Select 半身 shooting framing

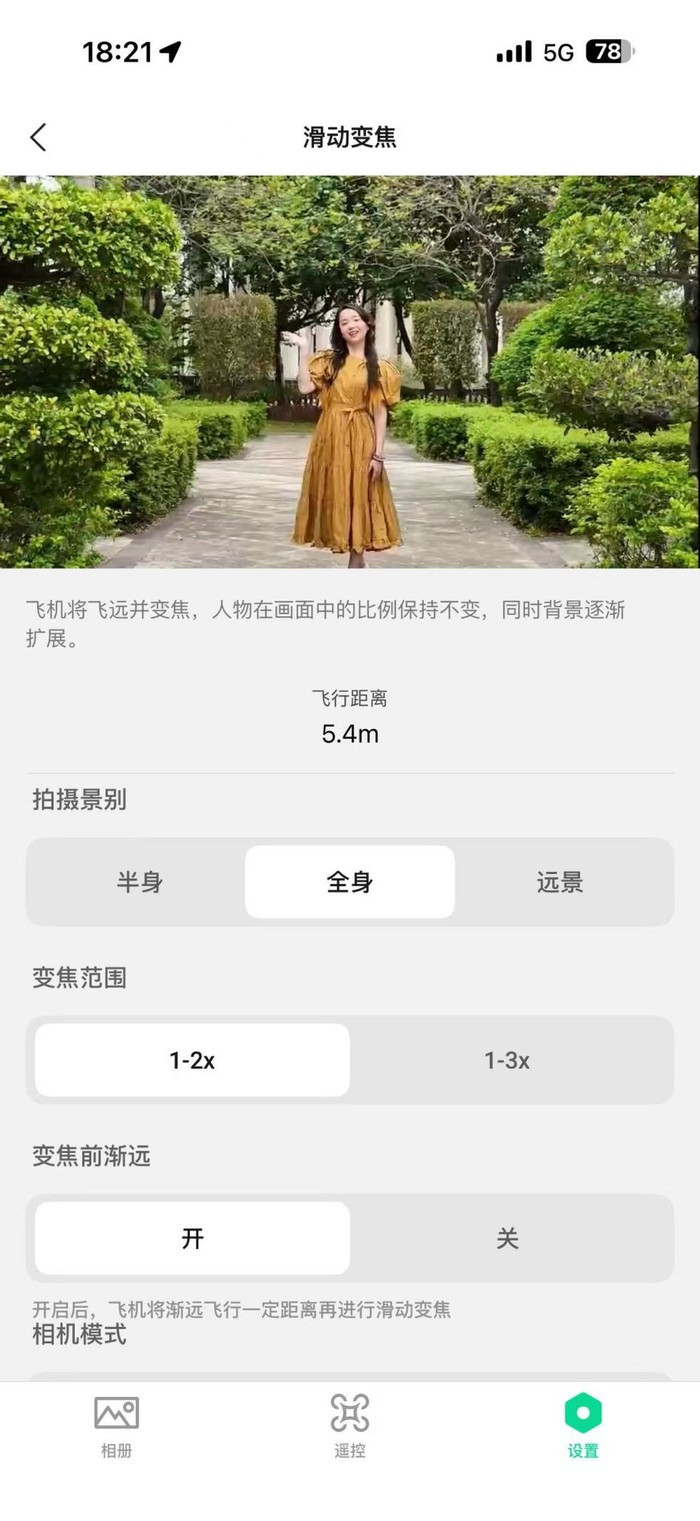coord(140,882)
